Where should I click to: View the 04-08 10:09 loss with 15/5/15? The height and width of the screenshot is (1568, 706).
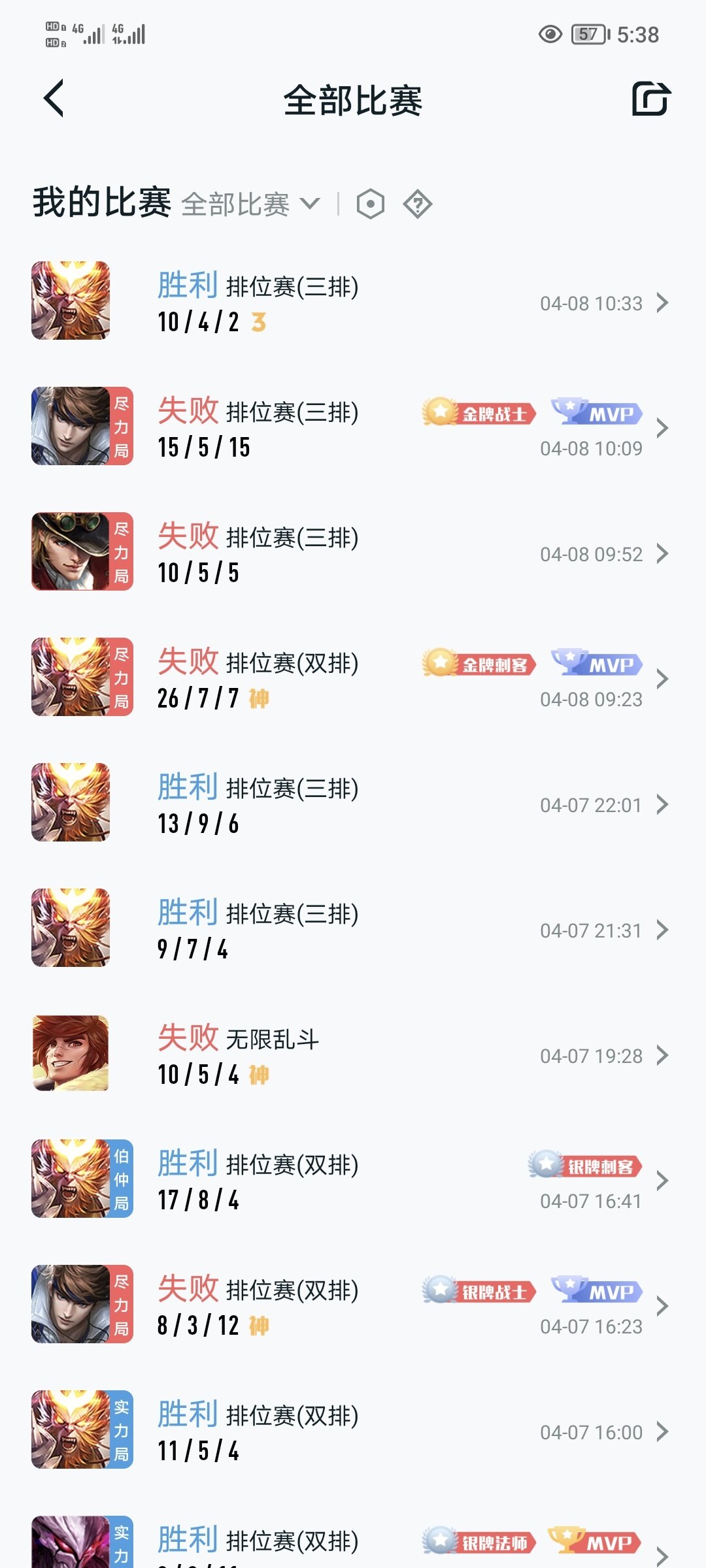pos(353,427)
